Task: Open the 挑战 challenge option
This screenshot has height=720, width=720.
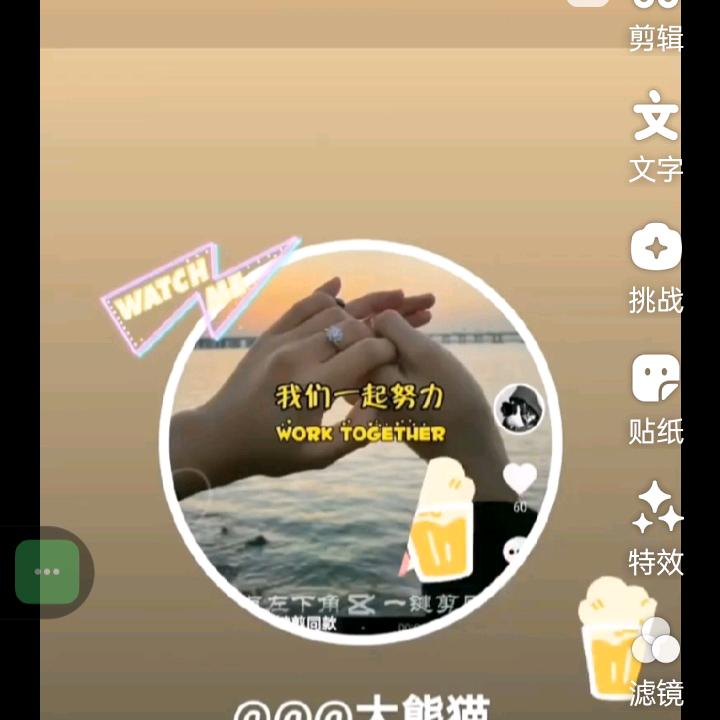Action: pyautogui.click(x=656, y=268)
